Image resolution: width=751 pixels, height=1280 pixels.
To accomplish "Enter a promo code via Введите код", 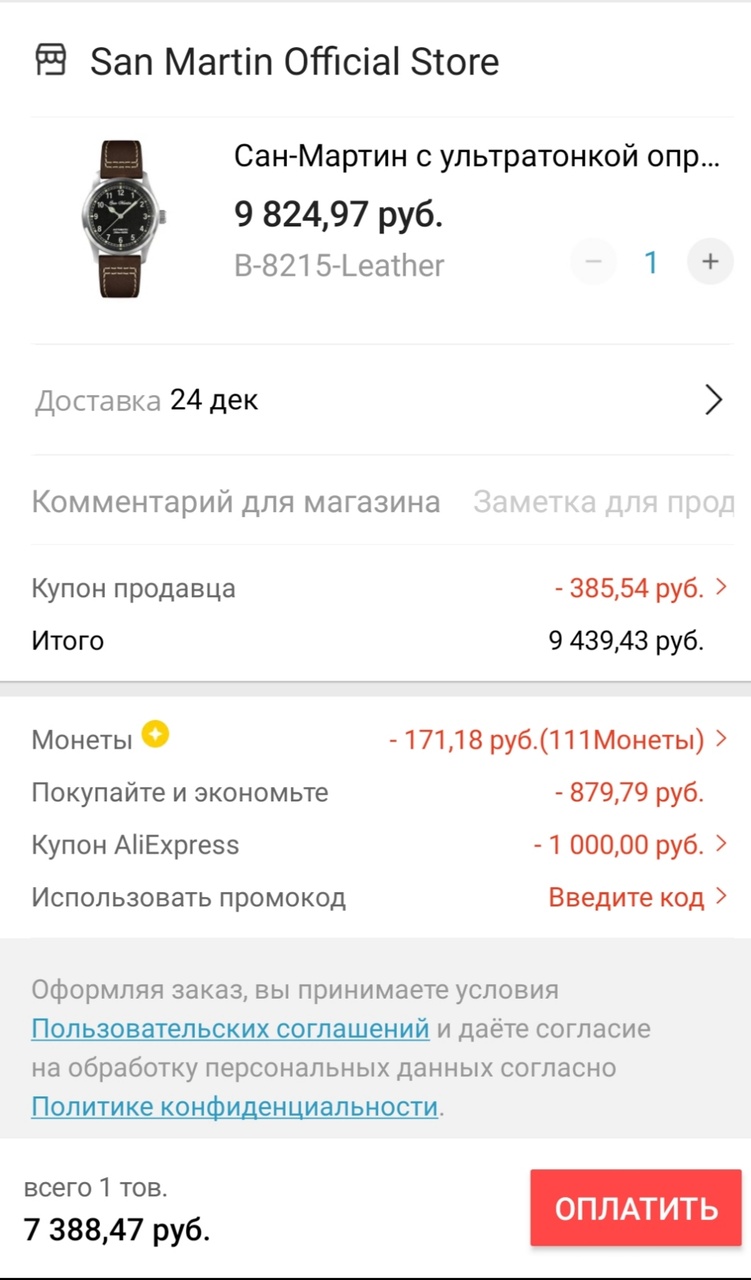I will [636, 898].
